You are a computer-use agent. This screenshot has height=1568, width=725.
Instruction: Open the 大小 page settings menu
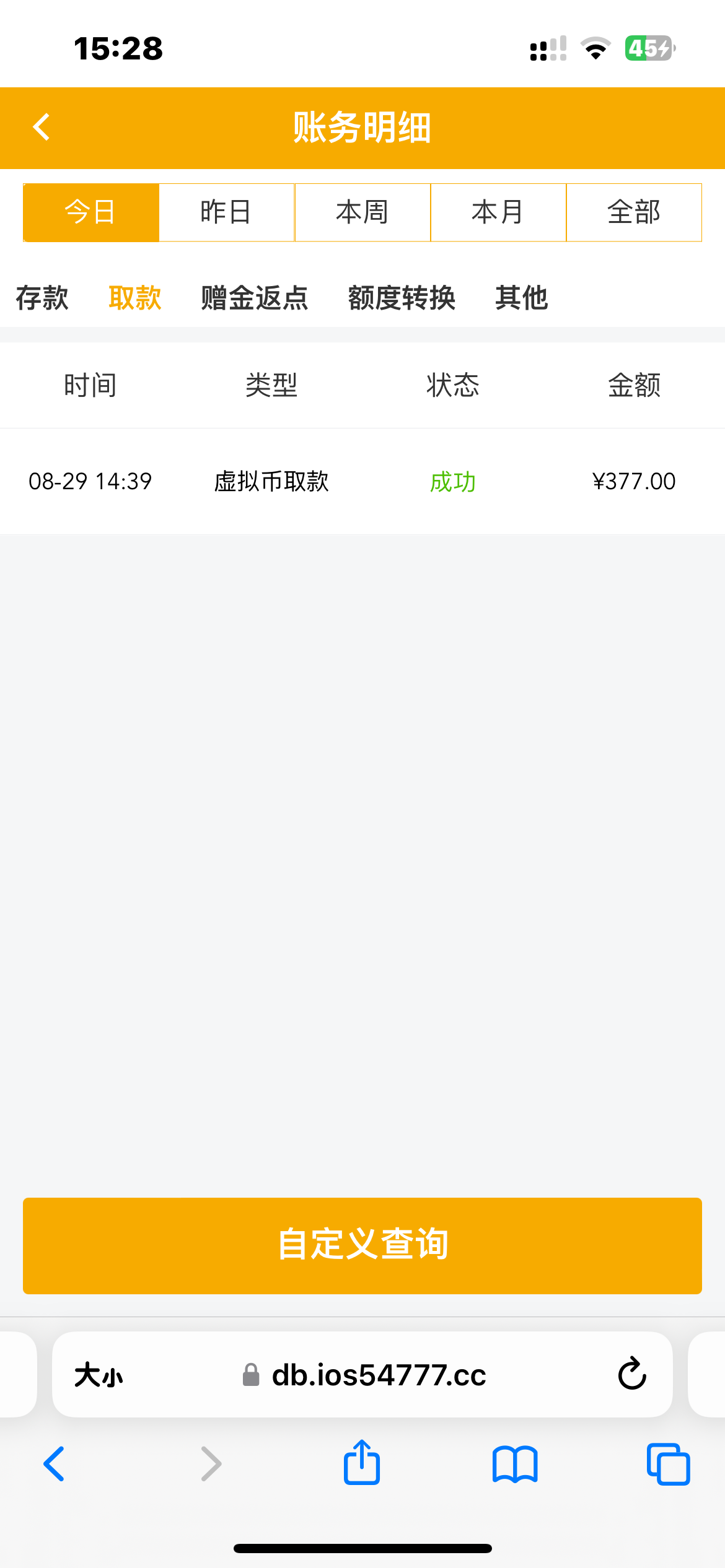tap(99, 1375)
